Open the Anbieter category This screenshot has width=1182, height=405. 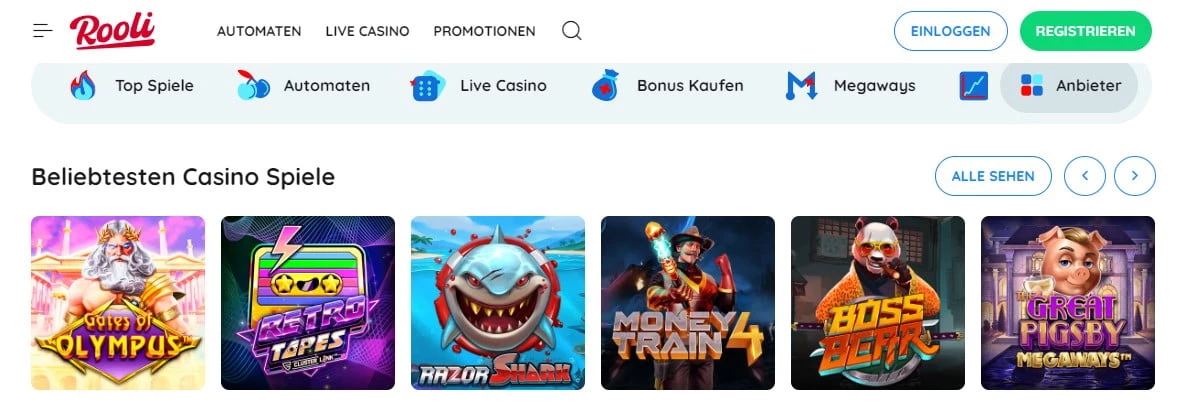tap(1069, 86)
